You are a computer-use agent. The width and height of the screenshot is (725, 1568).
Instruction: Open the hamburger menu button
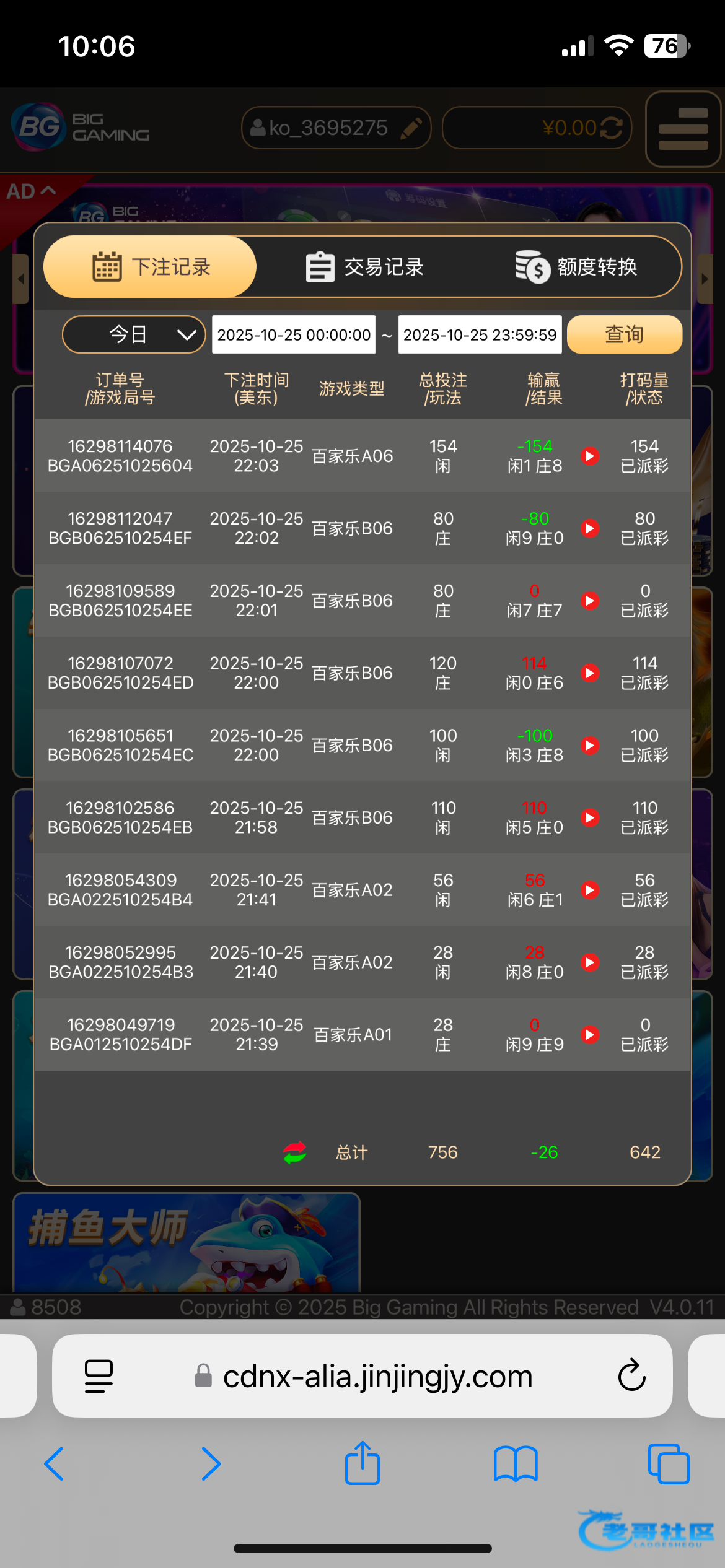(683, 129)
